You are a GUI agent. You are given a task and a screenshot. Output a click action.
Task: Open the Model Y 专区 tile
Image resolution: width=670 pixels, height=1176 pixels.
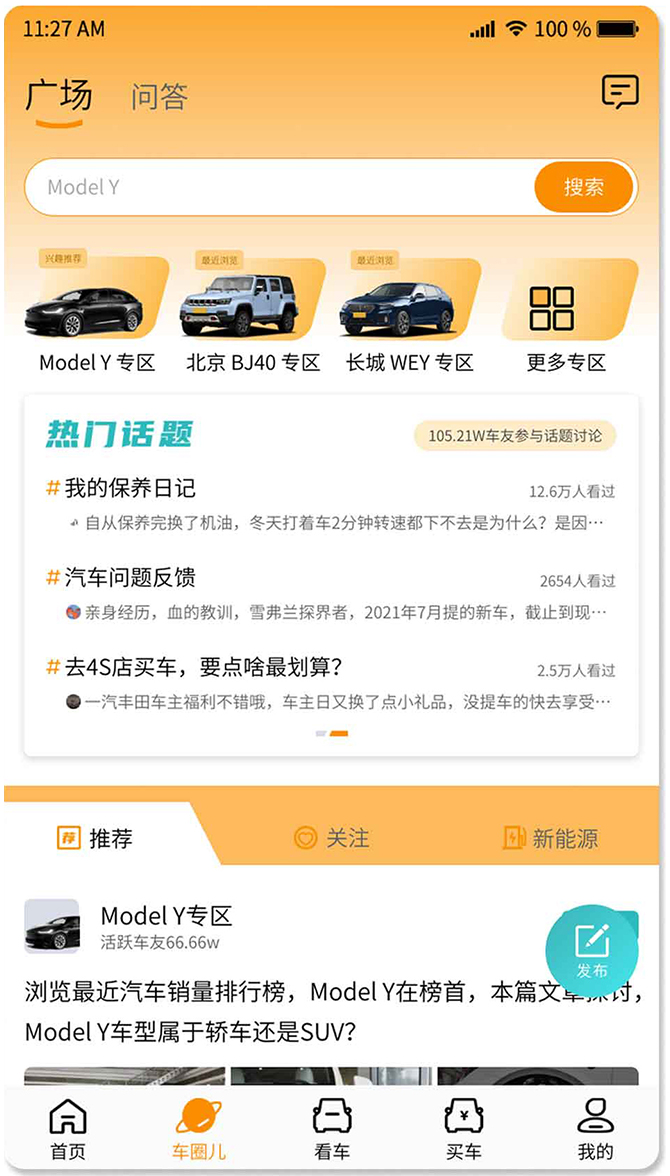pos(97,315)
